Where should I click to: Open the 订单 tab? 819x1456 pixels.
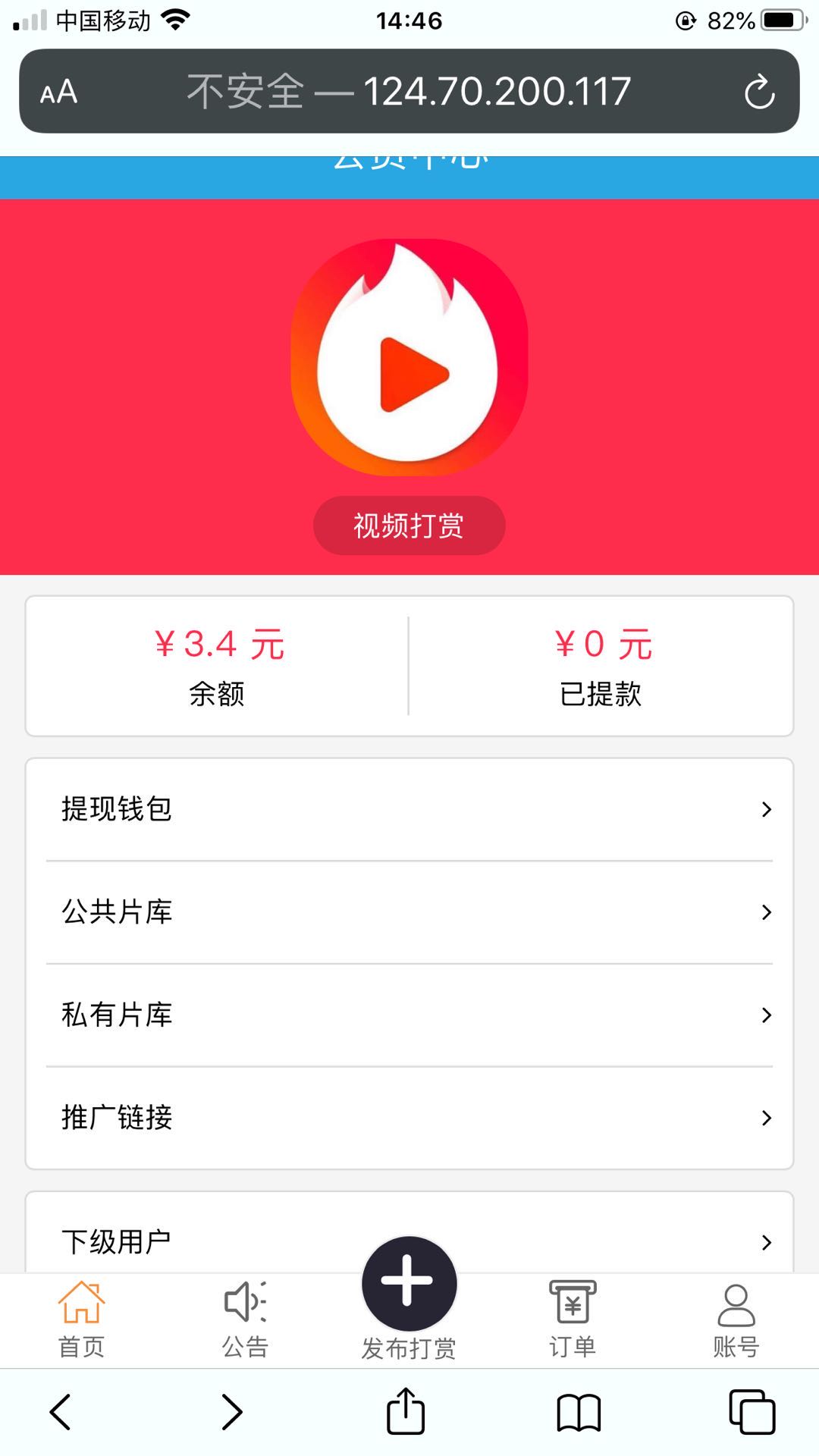pos(573,1320)
